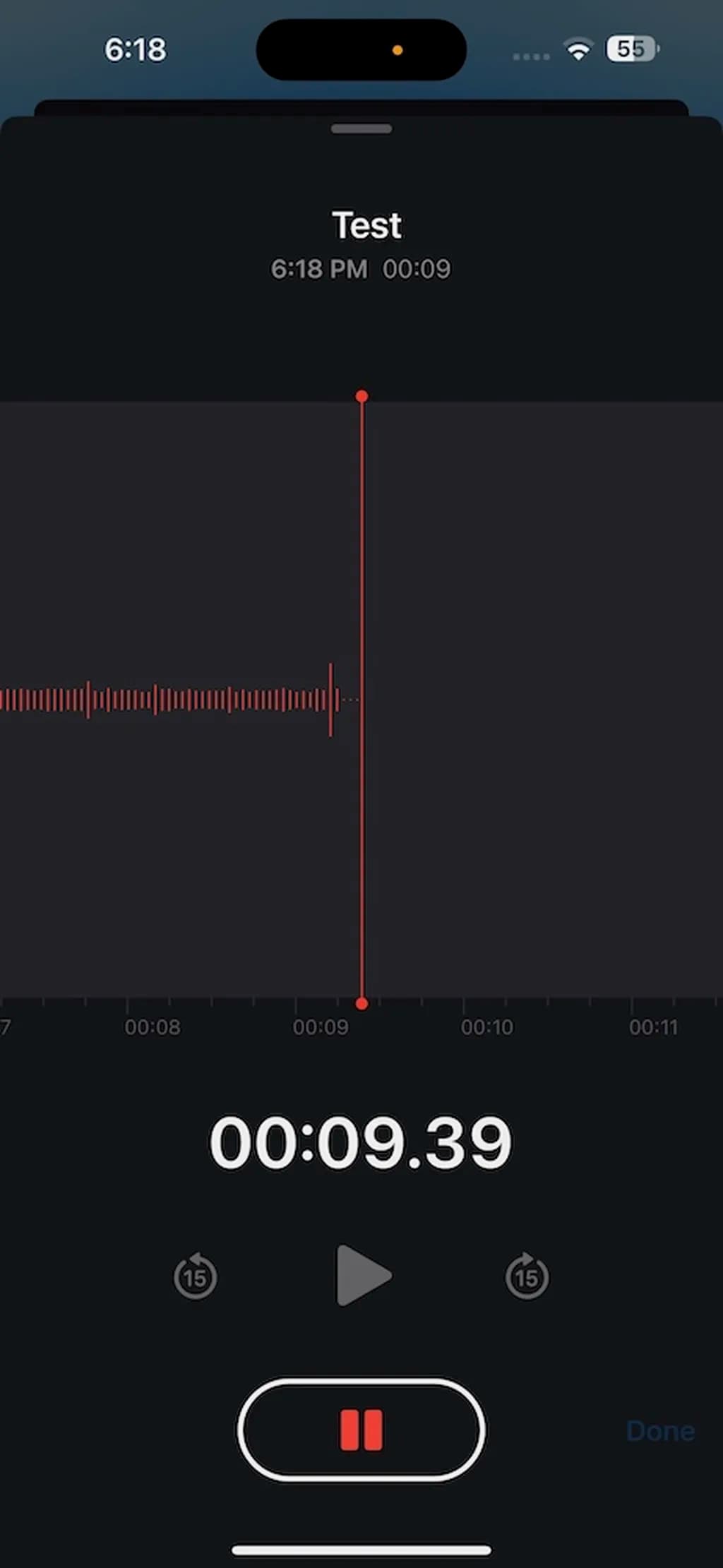Tap the Test recording title
This screenshot has width=723, height=1568.
click(x=366, y=226)
